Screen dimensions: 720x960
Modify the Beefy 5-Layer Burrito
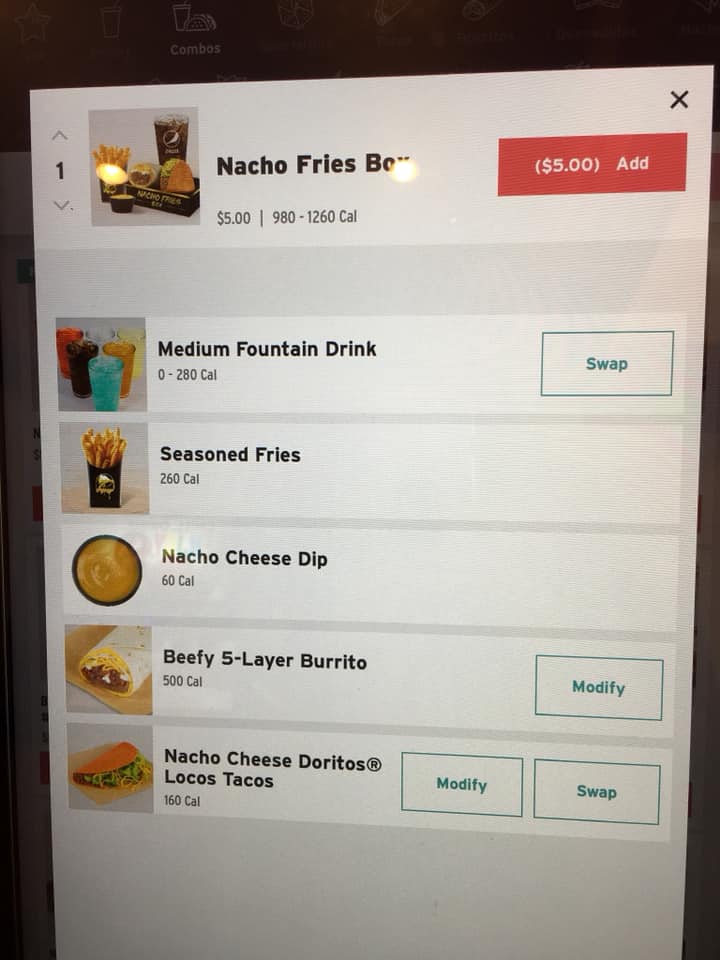[x=598, y=688]
